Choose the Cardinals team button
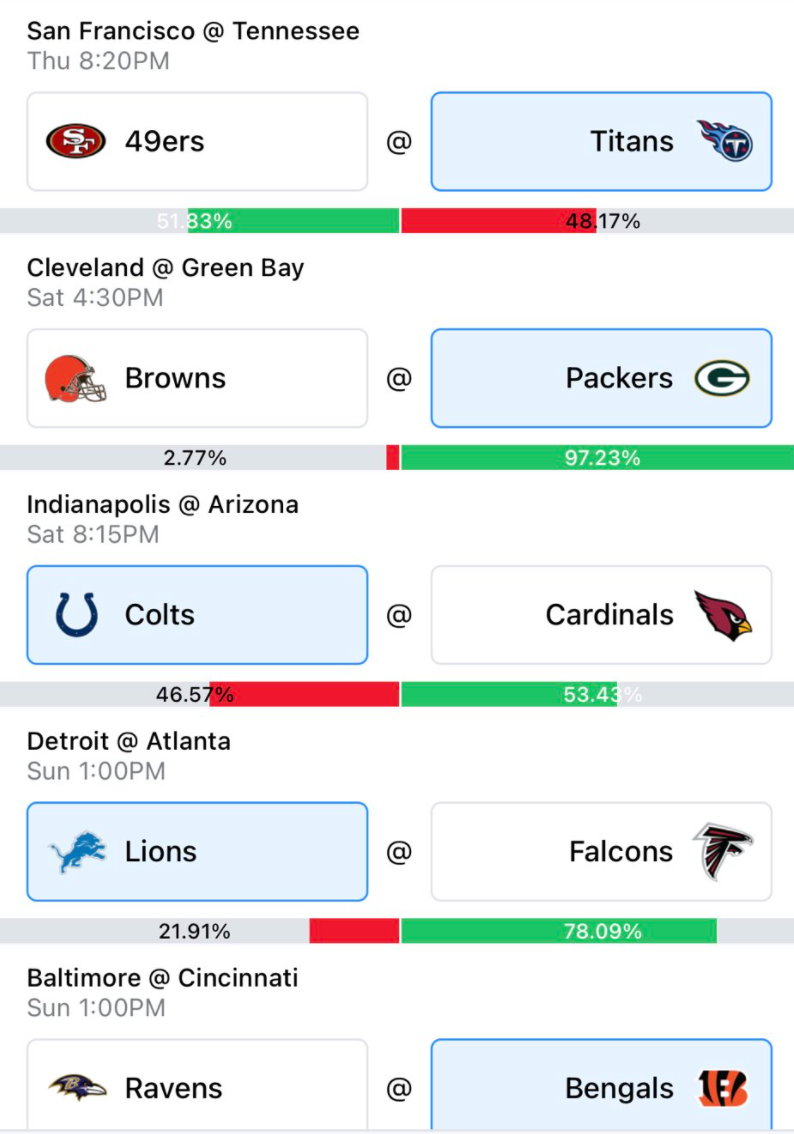 click(602, 615)
